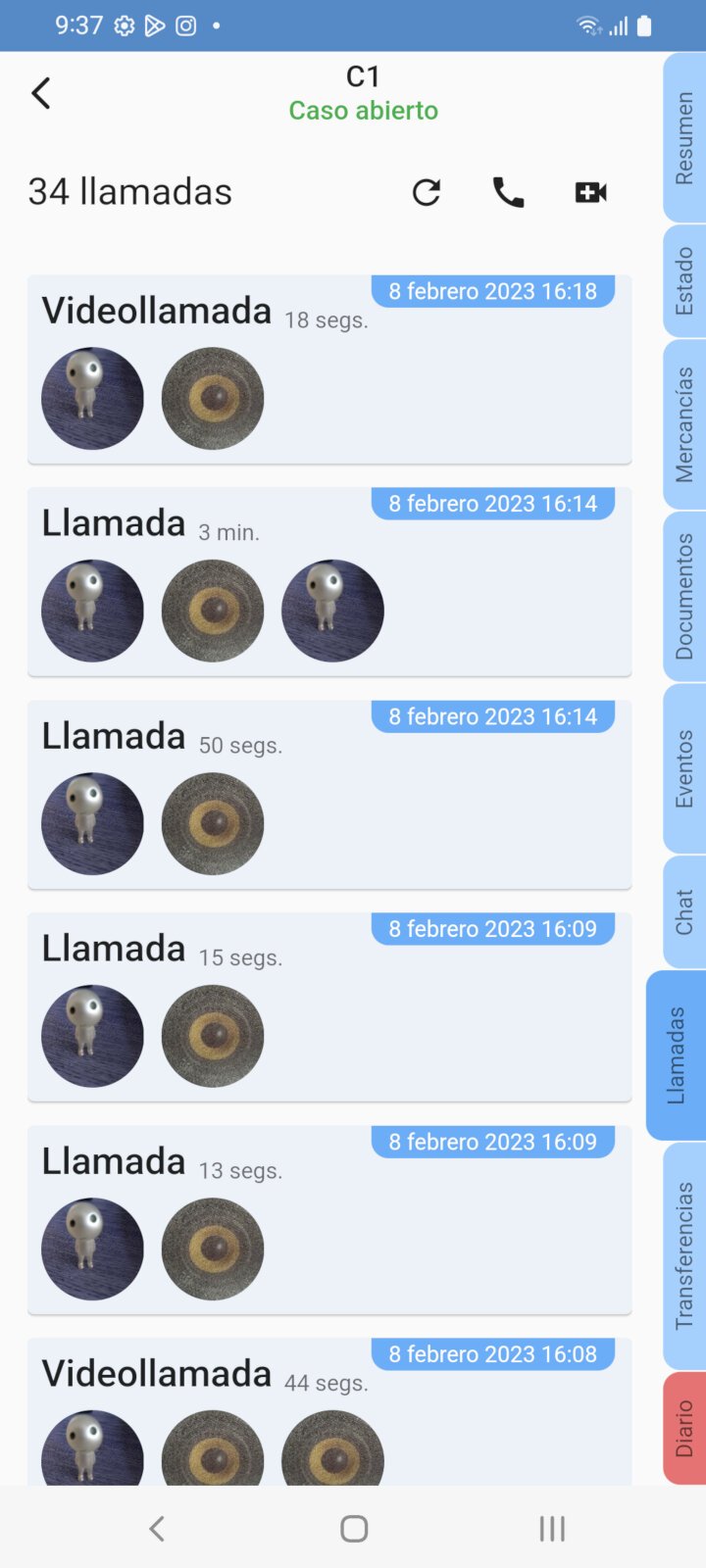Open the 15 segs. Llamada record
Image resolution: width=706 pixels, height=1568 pixels.
[328, 1007]
